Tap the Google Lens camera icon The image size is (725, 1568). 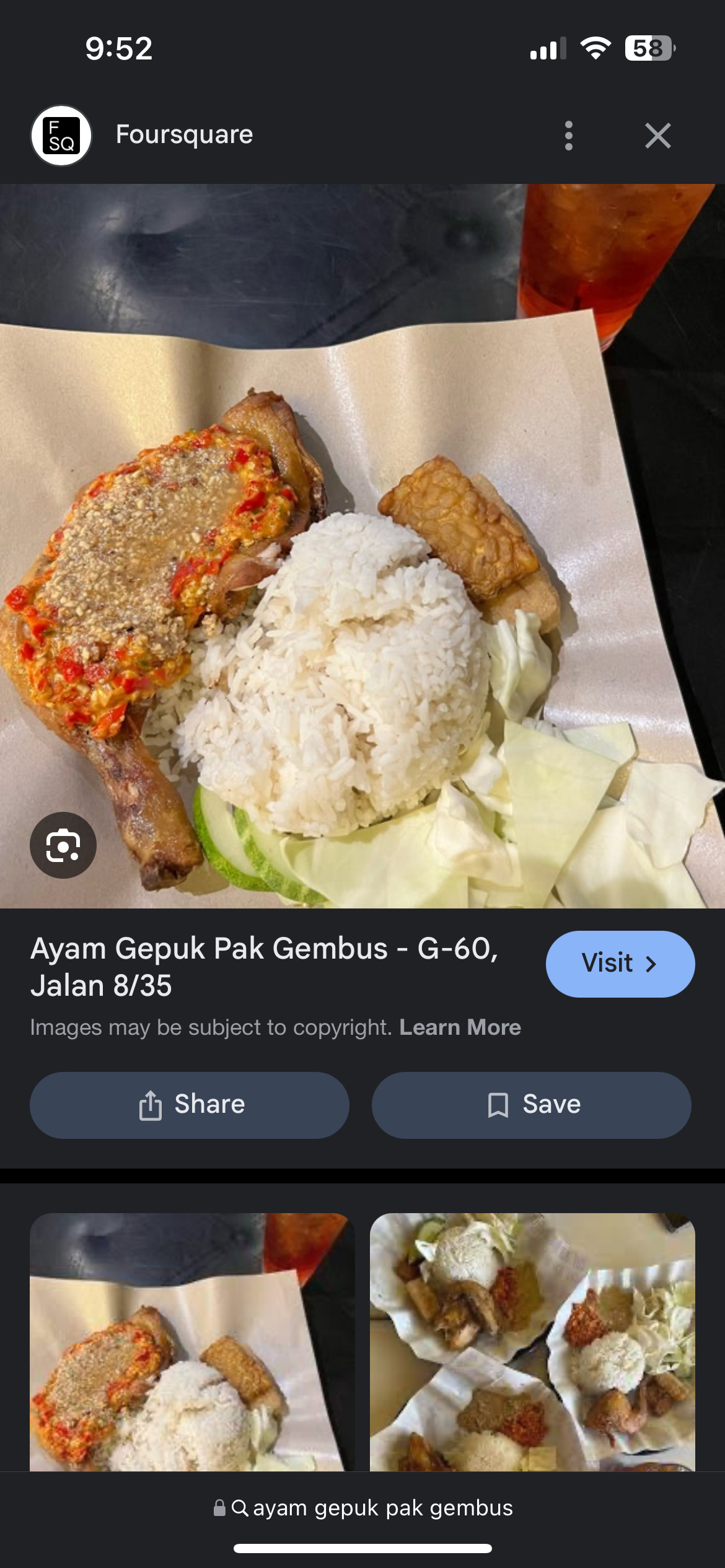click(x=64, y=845)
